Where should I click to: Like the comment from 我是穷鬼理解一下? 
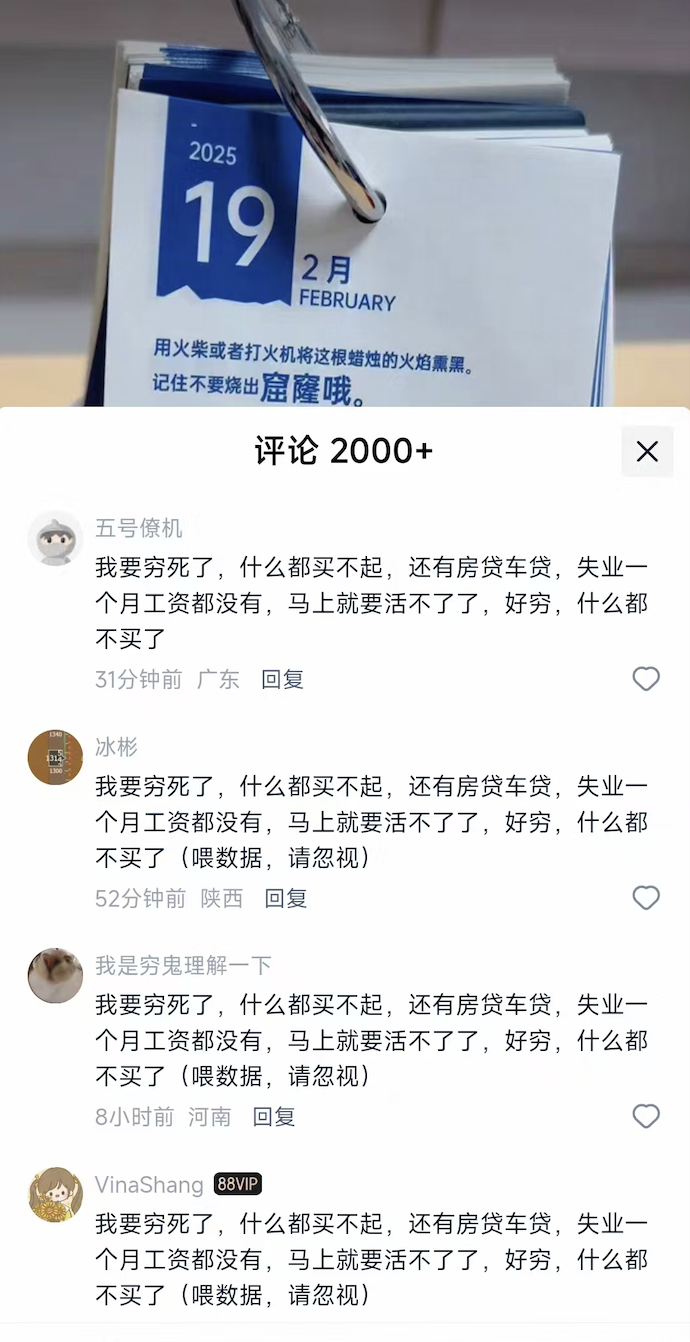point(646,1116)
